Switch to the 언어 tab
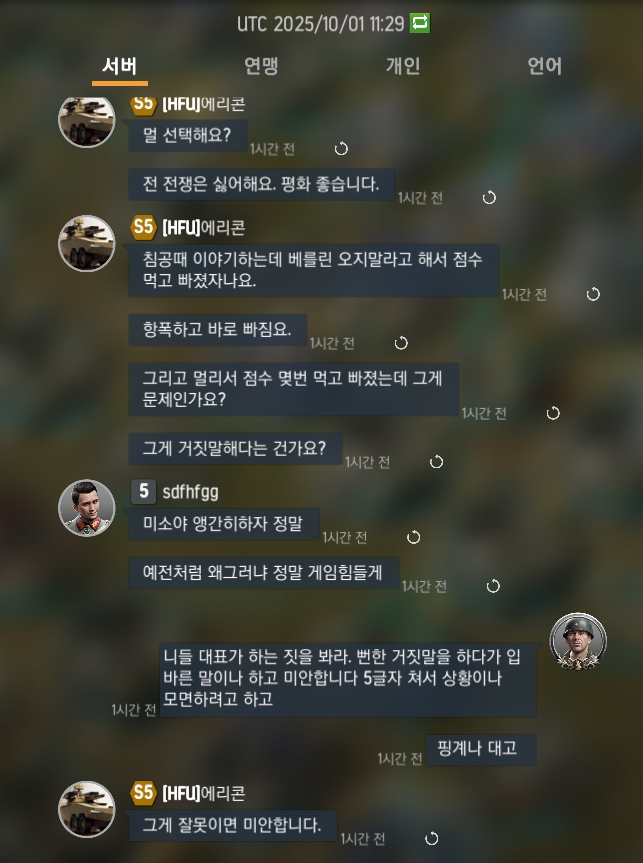The image size is (643, 863). coord(545,66)
